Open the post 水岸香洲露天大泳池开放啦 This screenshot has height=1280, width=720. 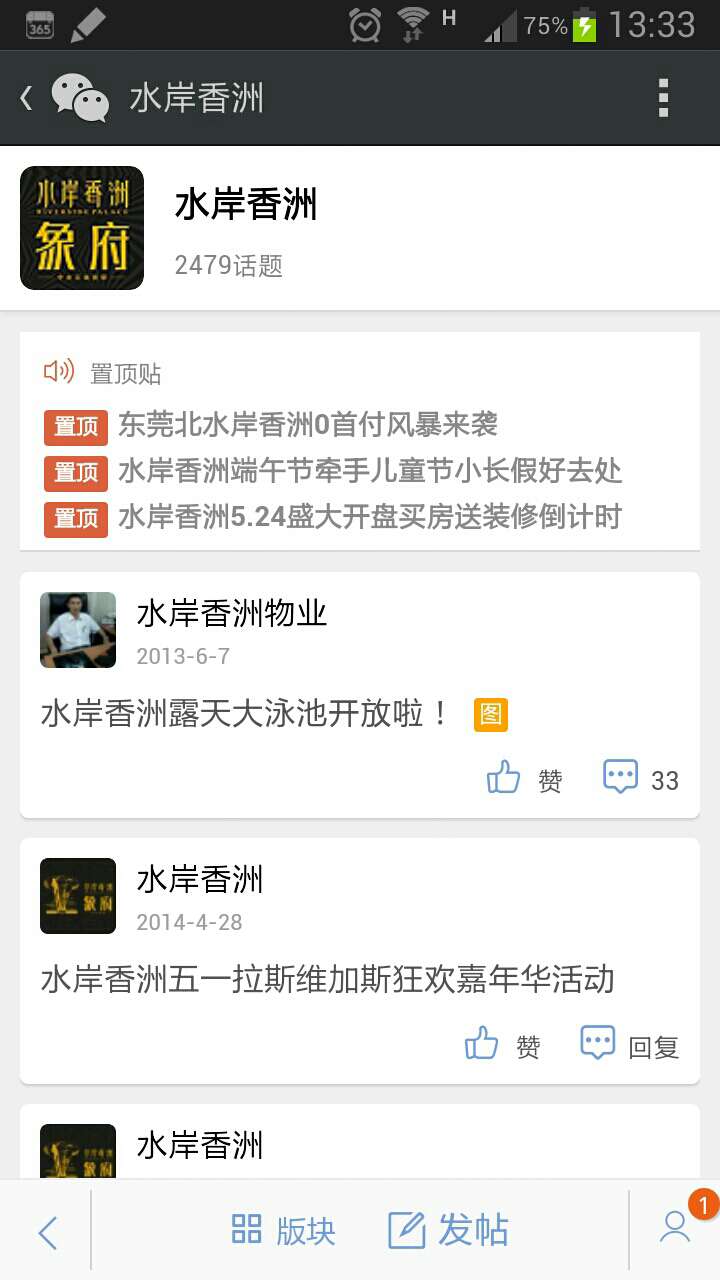click(x=246, y=714)
